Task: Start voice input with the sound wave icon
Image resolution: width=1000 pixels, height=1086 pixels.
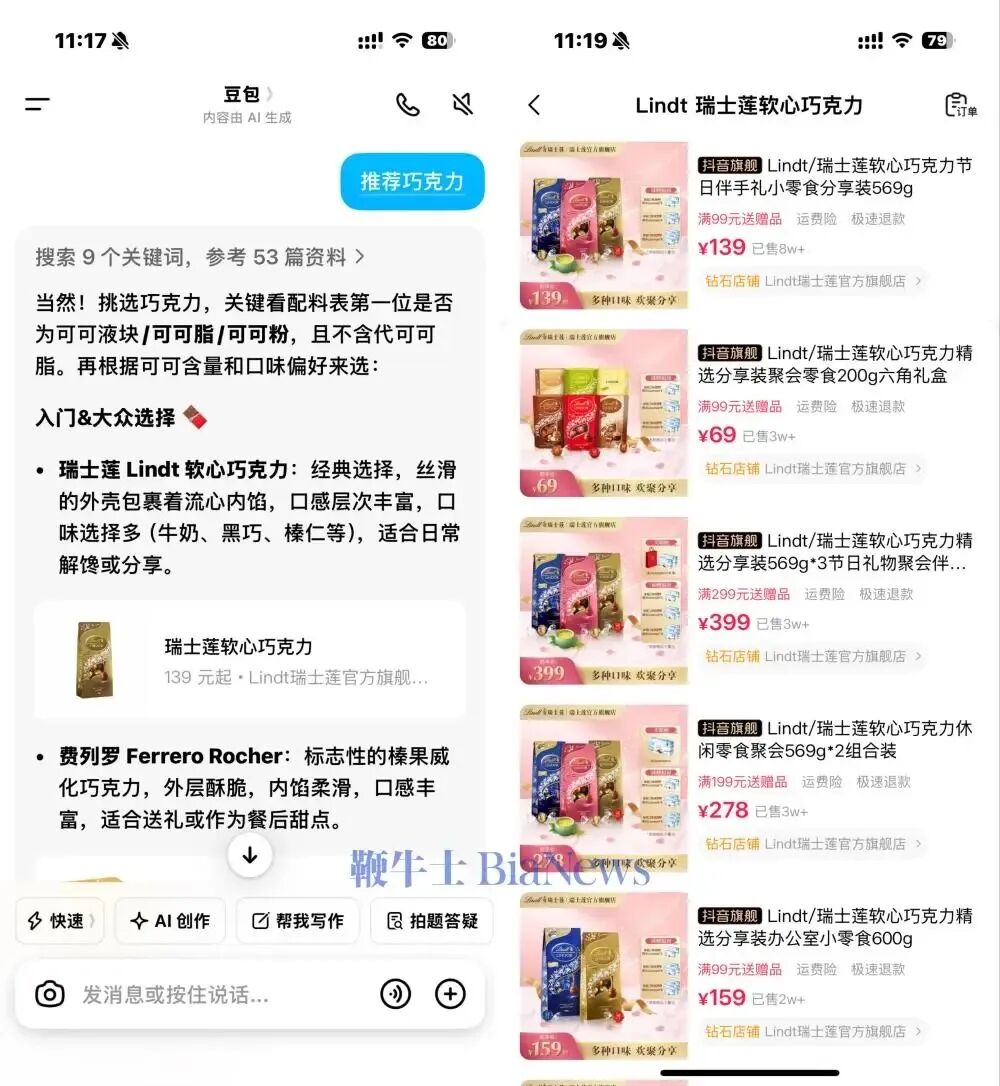Action: coord(396,994)
